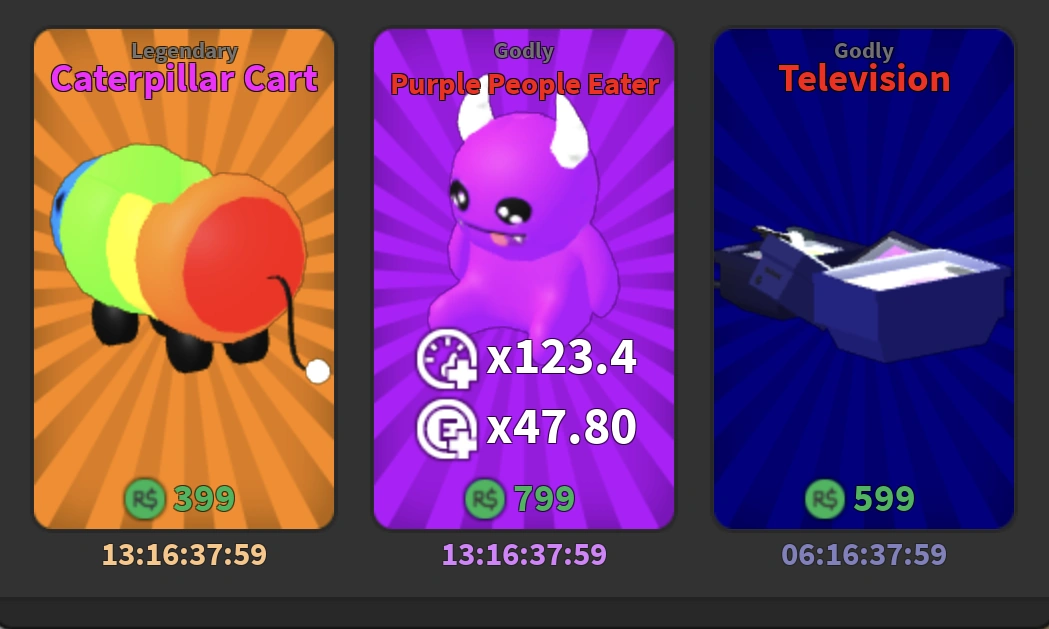This screenshot has height=629, width=1049.
Task: Select the Caterpillar Cart card
Action: tap(184, 278)
